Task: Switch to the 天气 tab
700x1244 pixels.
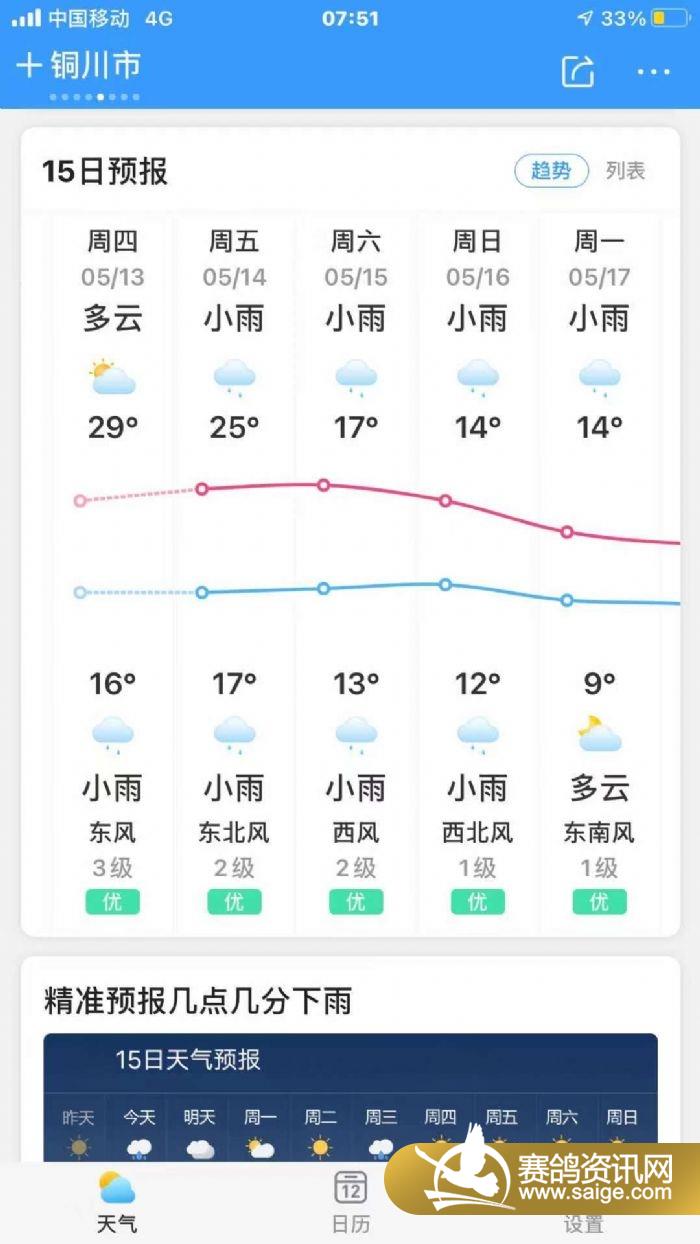Action: point(116,1204)
